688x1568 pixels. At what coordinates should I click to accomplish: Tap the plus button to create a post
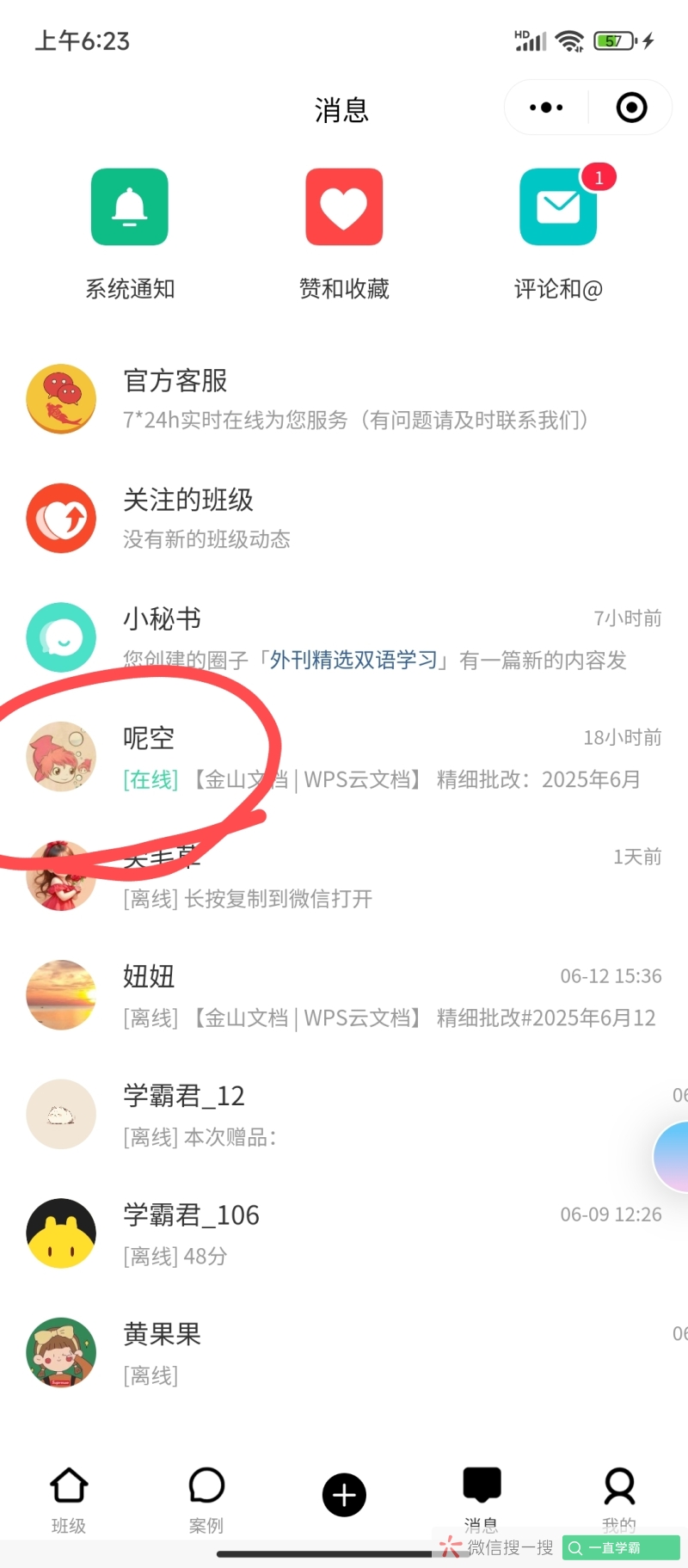pyautogui.click(x=344, y=1495)
